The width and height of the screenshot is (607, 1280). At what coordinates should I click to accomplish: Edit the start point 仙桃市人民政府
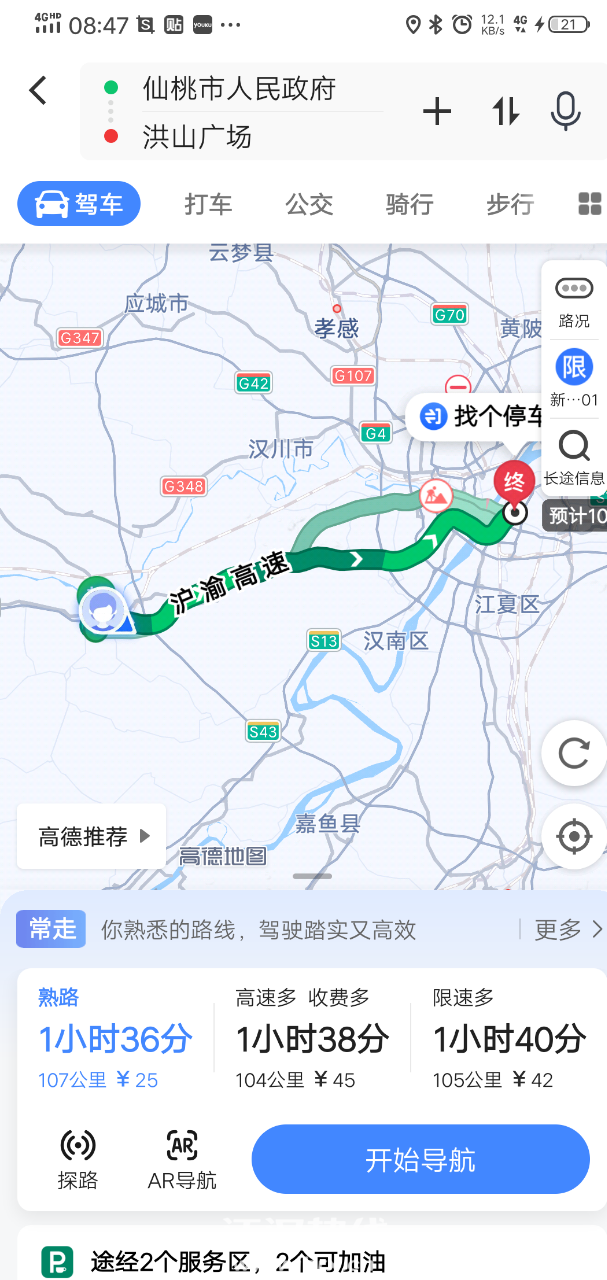(x=238, y=88)
